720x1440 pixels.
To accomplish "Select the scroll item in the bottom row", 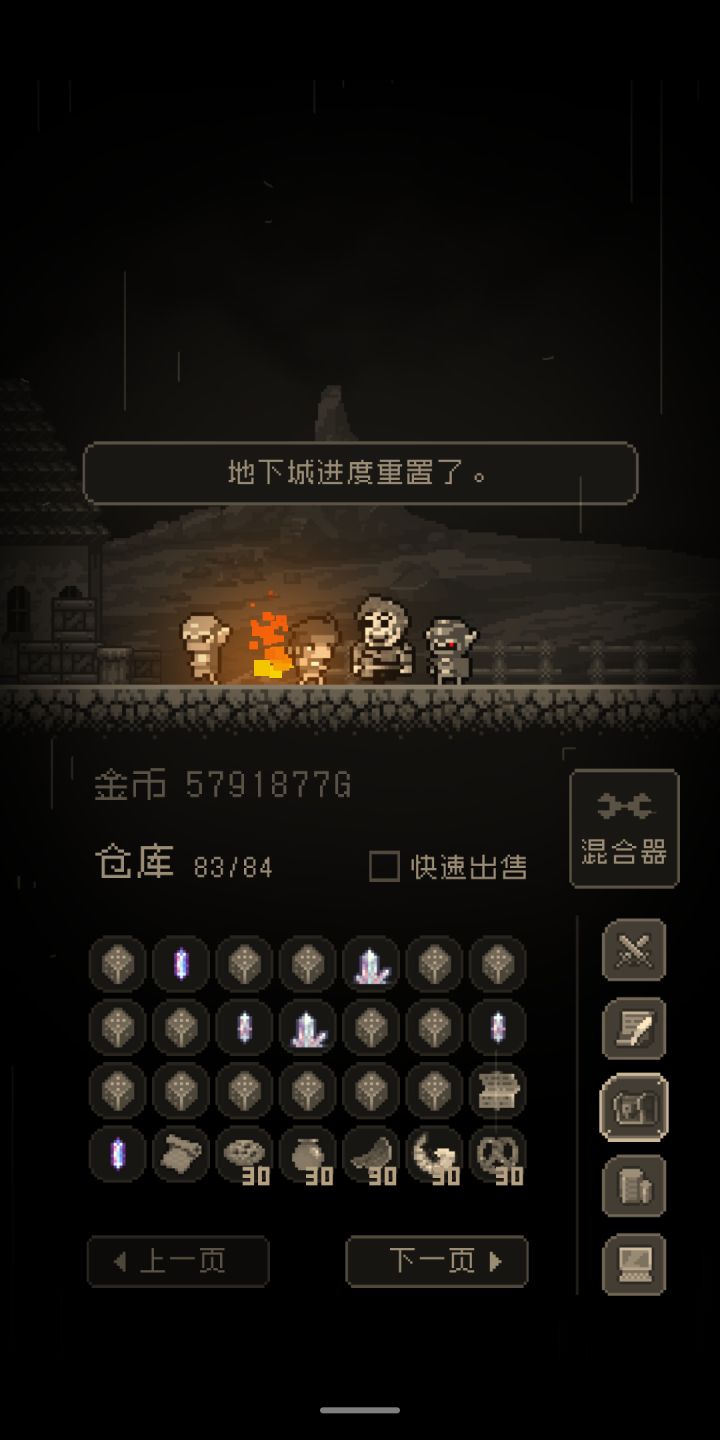I will [x=181, y=1155].
